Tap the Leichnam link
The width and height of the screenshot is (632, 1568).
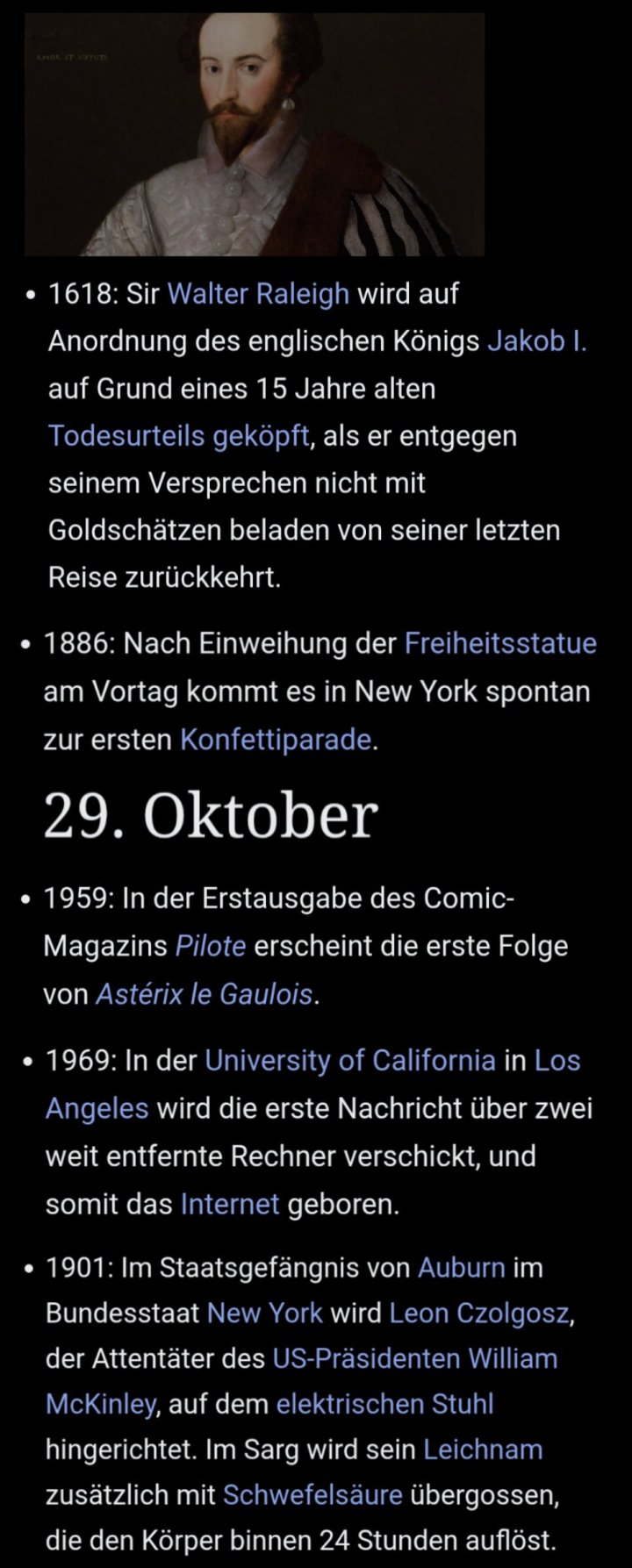483,1450
